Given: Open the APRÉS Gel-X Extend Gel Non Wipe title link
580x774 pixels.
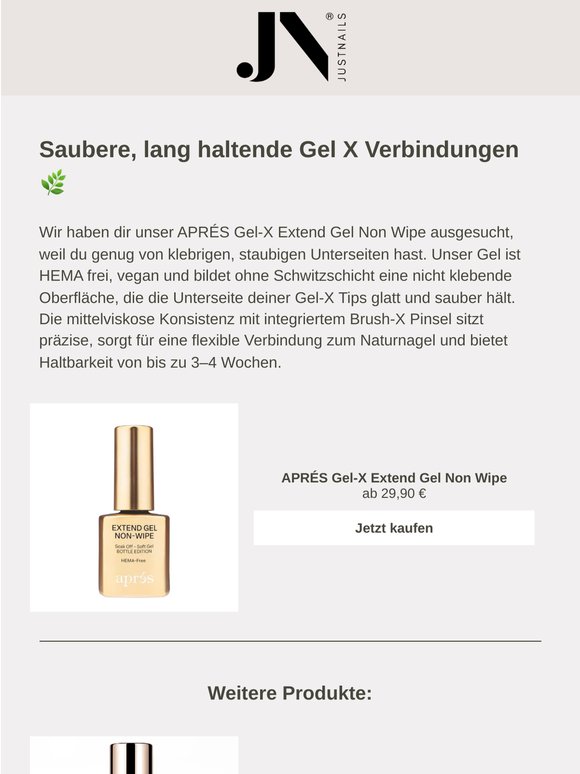Looking at the screenshot, I should (x=394, y=478).
